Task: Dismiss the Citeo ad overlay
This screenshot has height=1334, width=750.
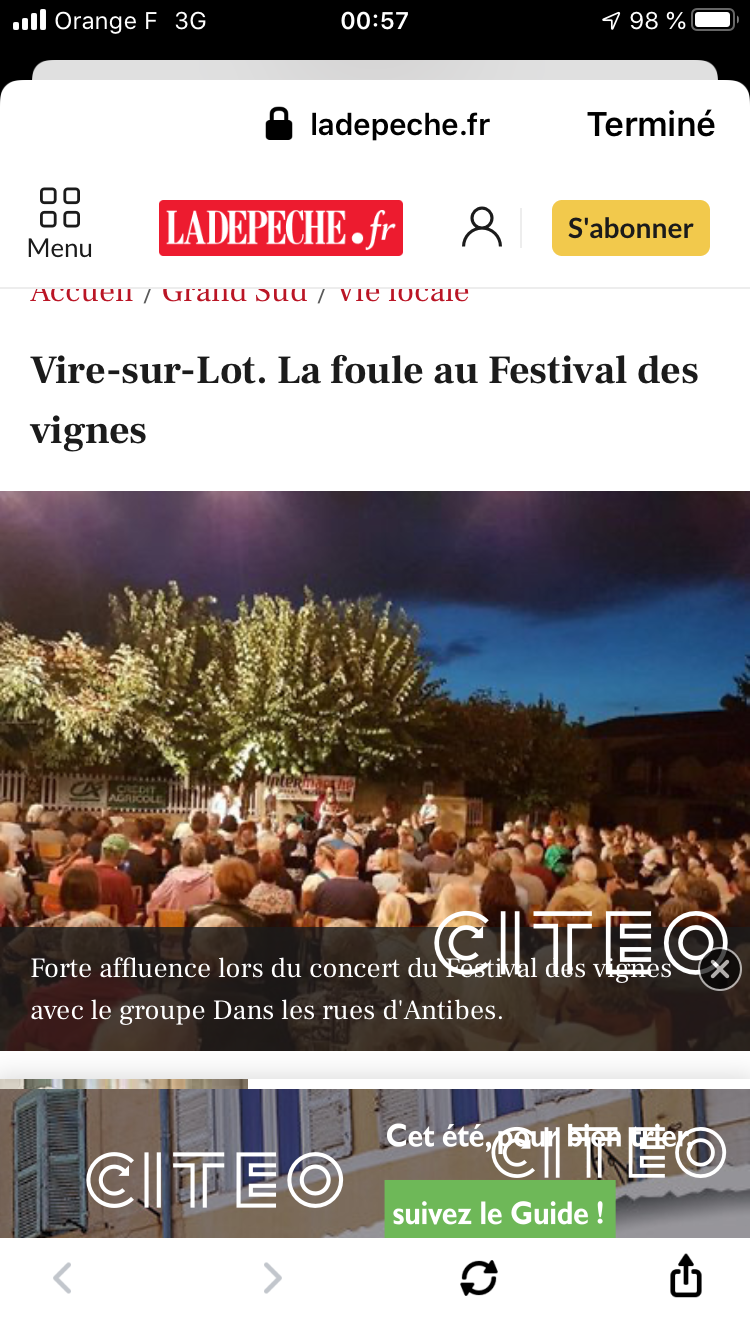Action: tap(720, 969)
